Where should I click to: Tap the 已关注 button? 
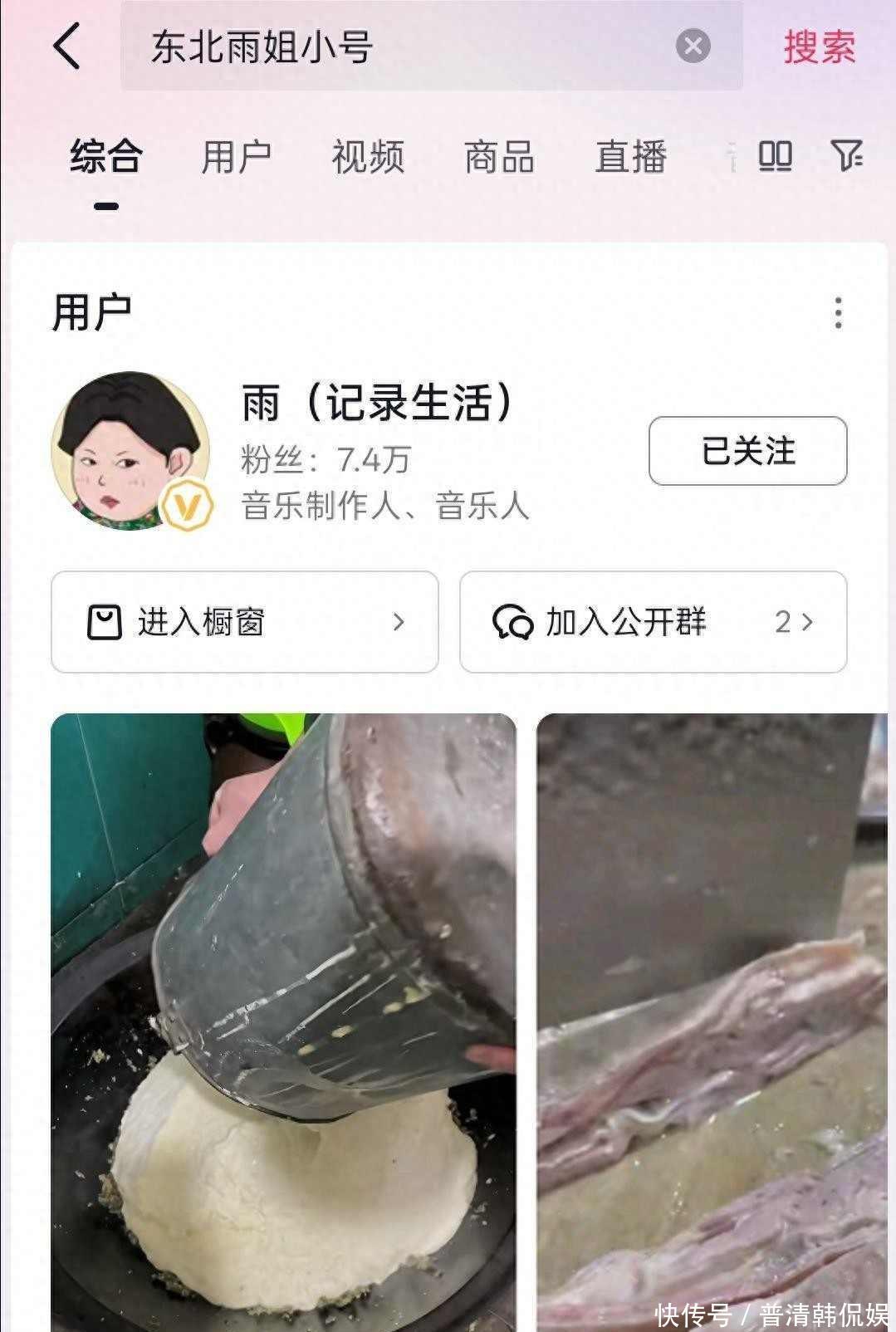coord(747,451)
